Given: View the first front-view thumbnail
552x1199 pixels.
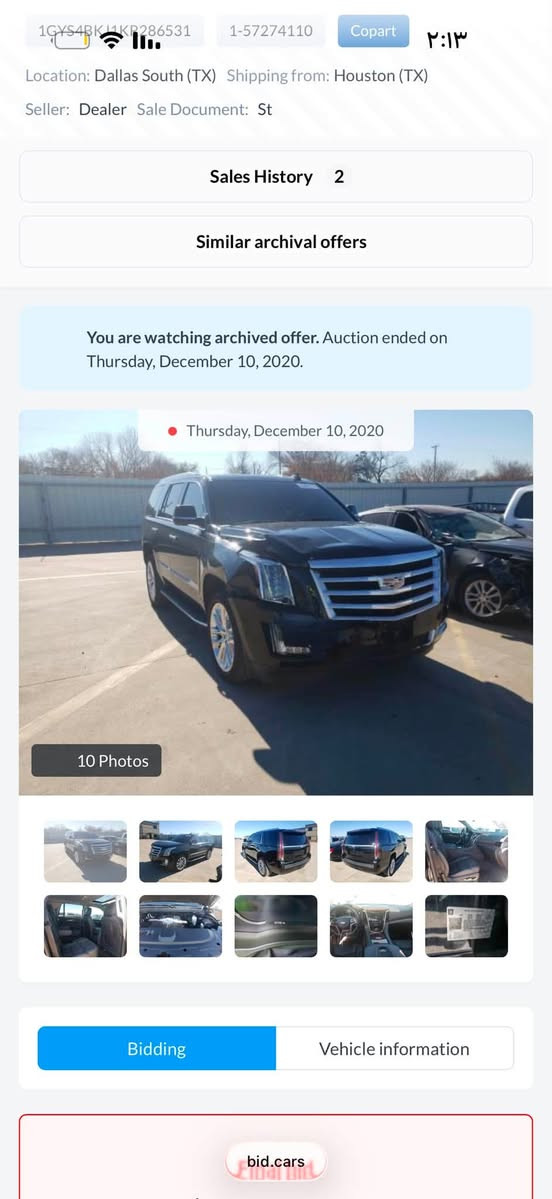Looking at the screenshot, I should pyautogui.click(x=86, y=851).
